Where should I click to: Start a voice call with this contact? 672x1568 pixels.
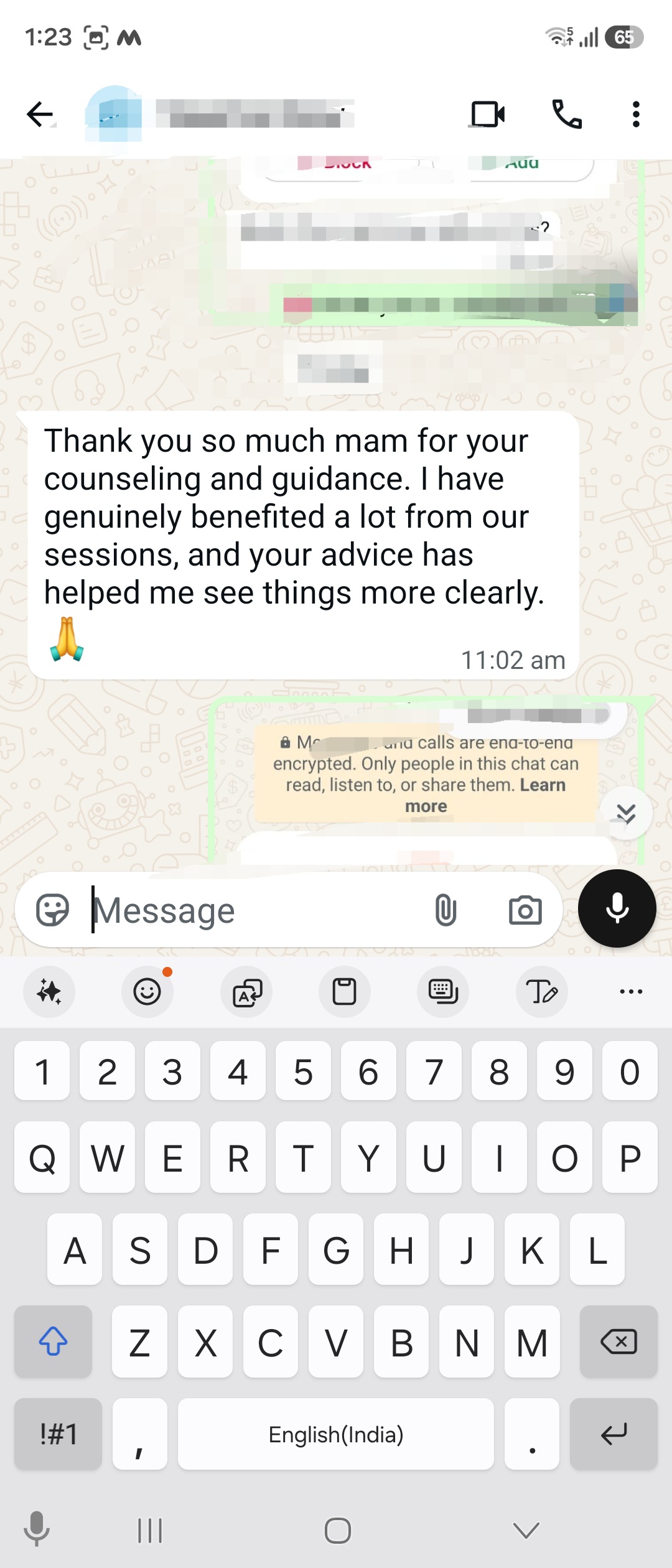click(567, 114)
